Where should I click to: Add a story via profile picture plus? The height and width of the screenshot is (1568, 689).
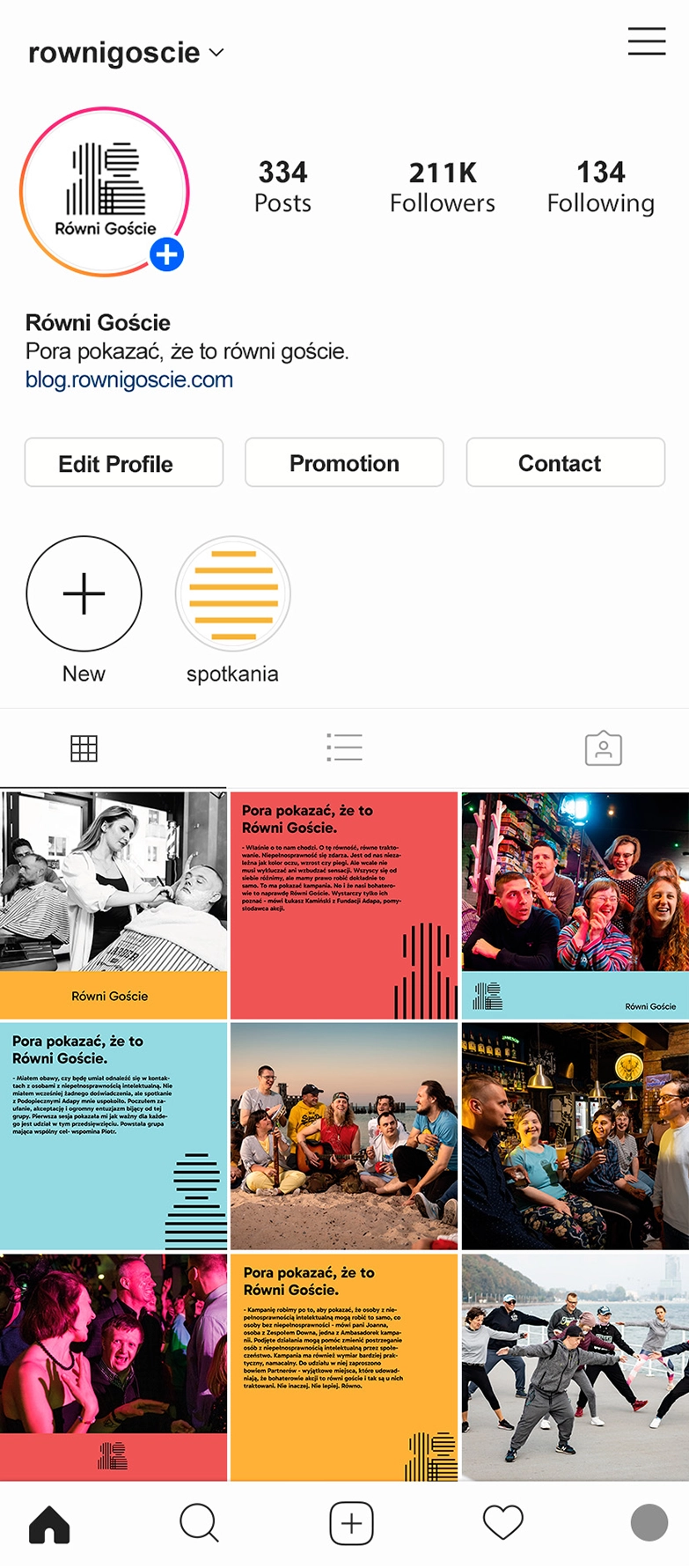(x=166, y=255)
